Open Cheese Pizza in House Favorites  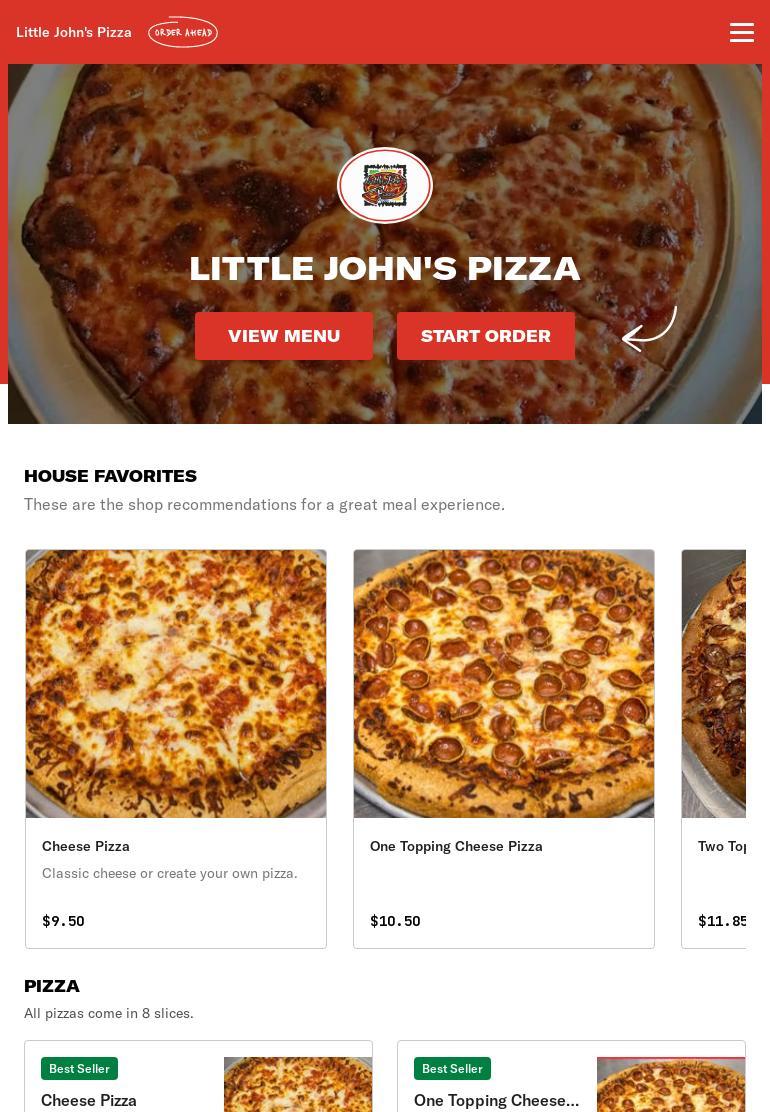[176, 748]
